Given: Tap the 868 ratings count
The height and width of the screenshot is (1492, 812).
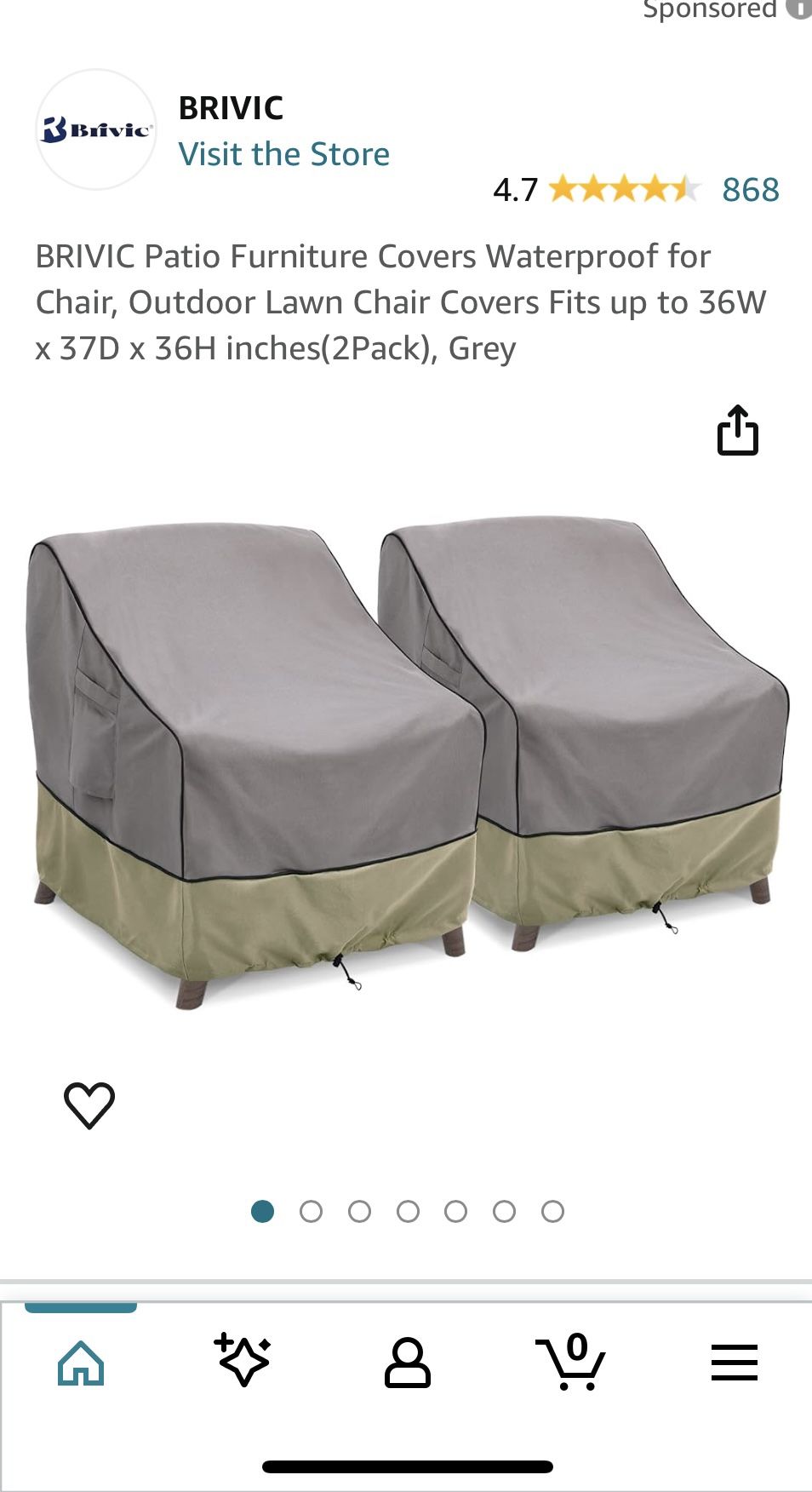Looking at the screenshot, I should pyautogui.click(x=752, y=189).
